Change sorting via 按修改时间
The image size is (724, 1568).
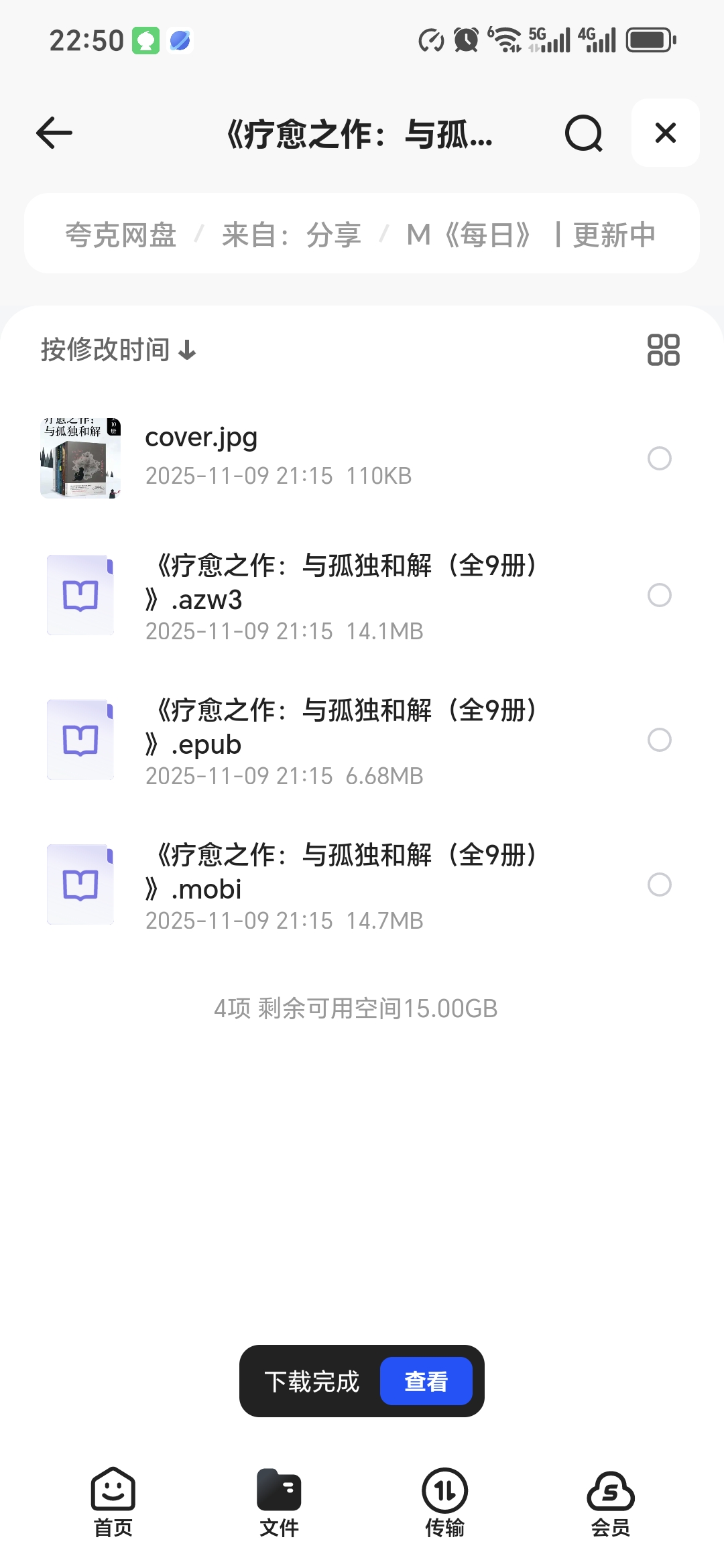click(118, 350)
